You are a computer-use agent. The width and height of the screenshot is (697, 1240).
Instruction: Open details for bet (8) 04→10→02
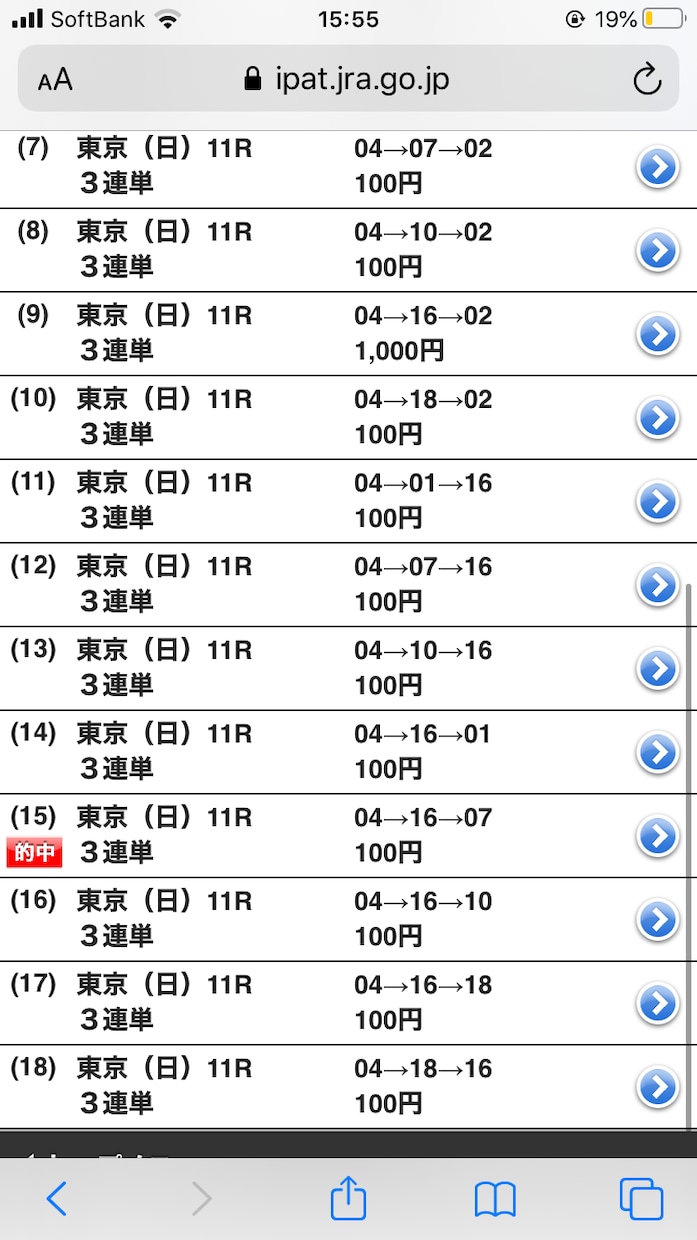[x=658, y=251]
